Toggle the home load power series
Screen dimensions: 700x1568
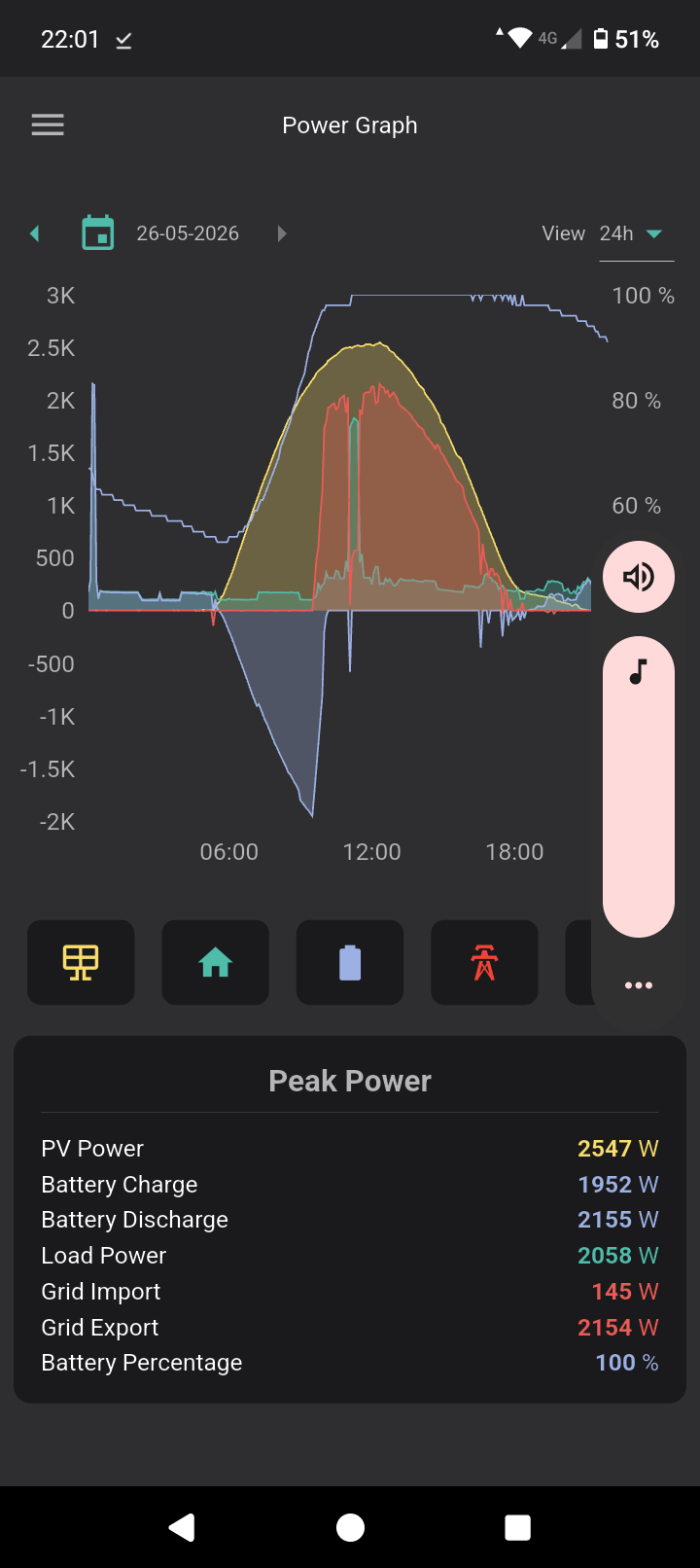click(215, 962)
